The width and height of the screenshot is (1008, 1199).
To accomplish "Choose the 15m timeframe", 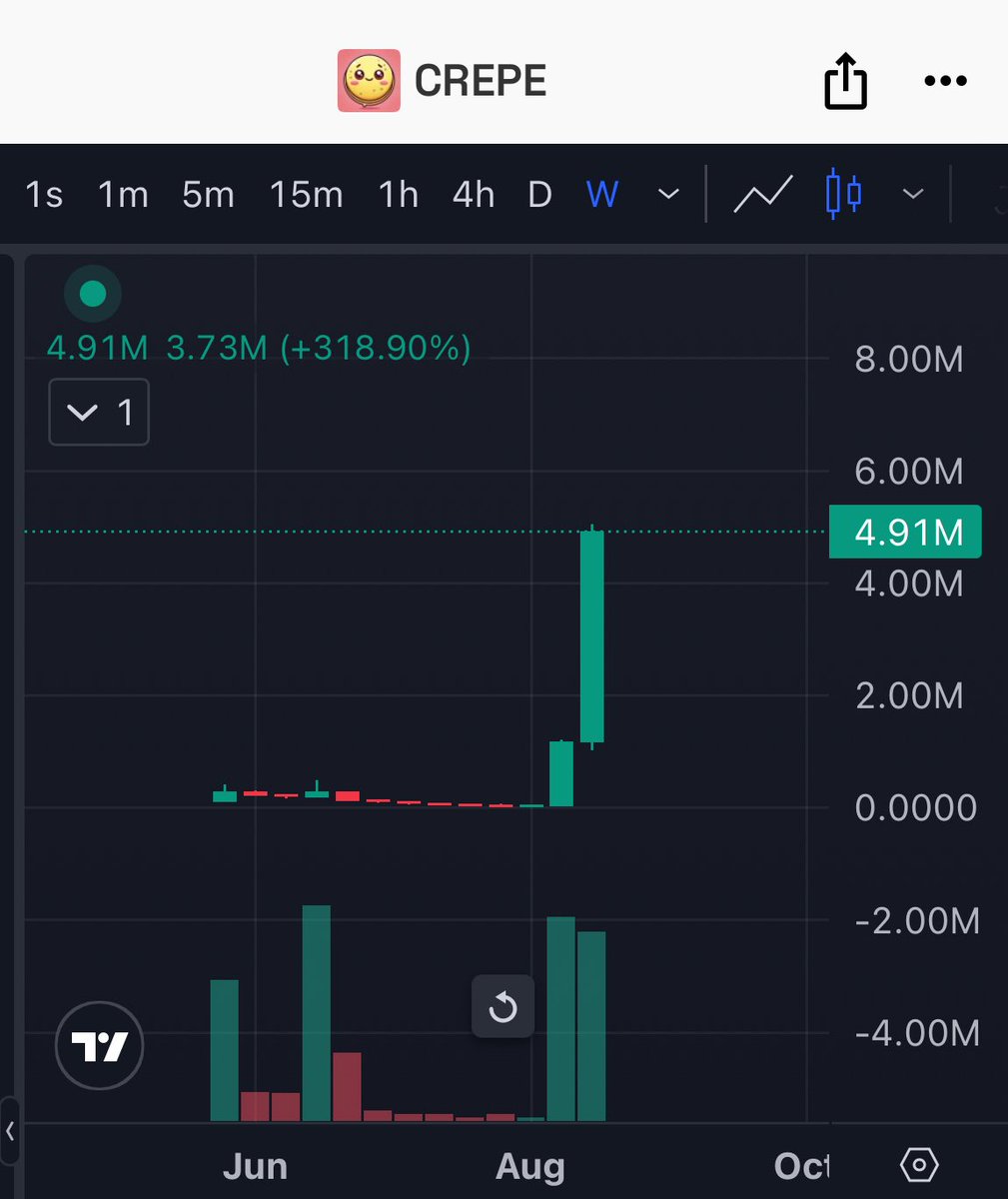I will point(306,195).
